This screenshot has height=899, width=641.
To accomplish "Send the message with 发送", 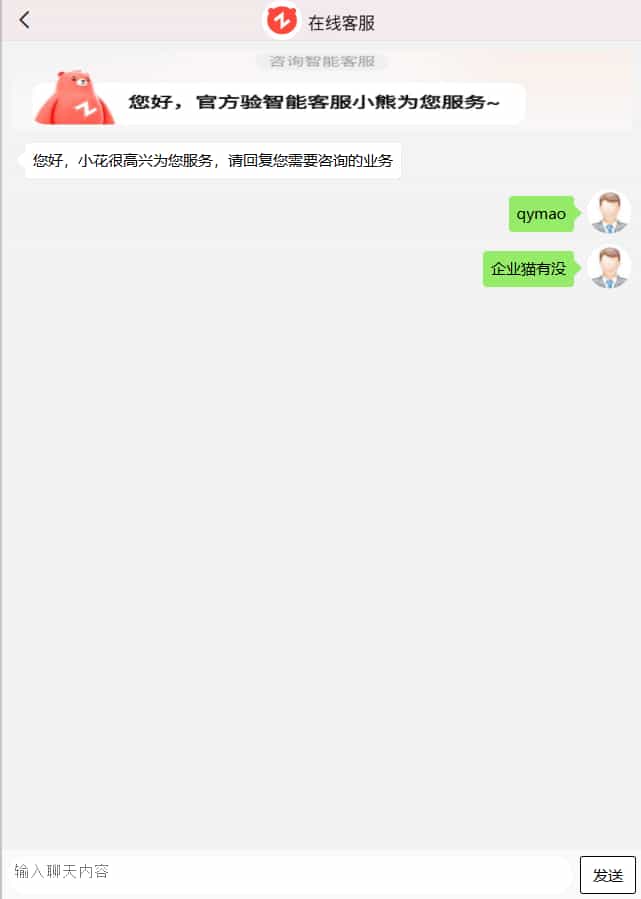I will click(x=607, y=875).
